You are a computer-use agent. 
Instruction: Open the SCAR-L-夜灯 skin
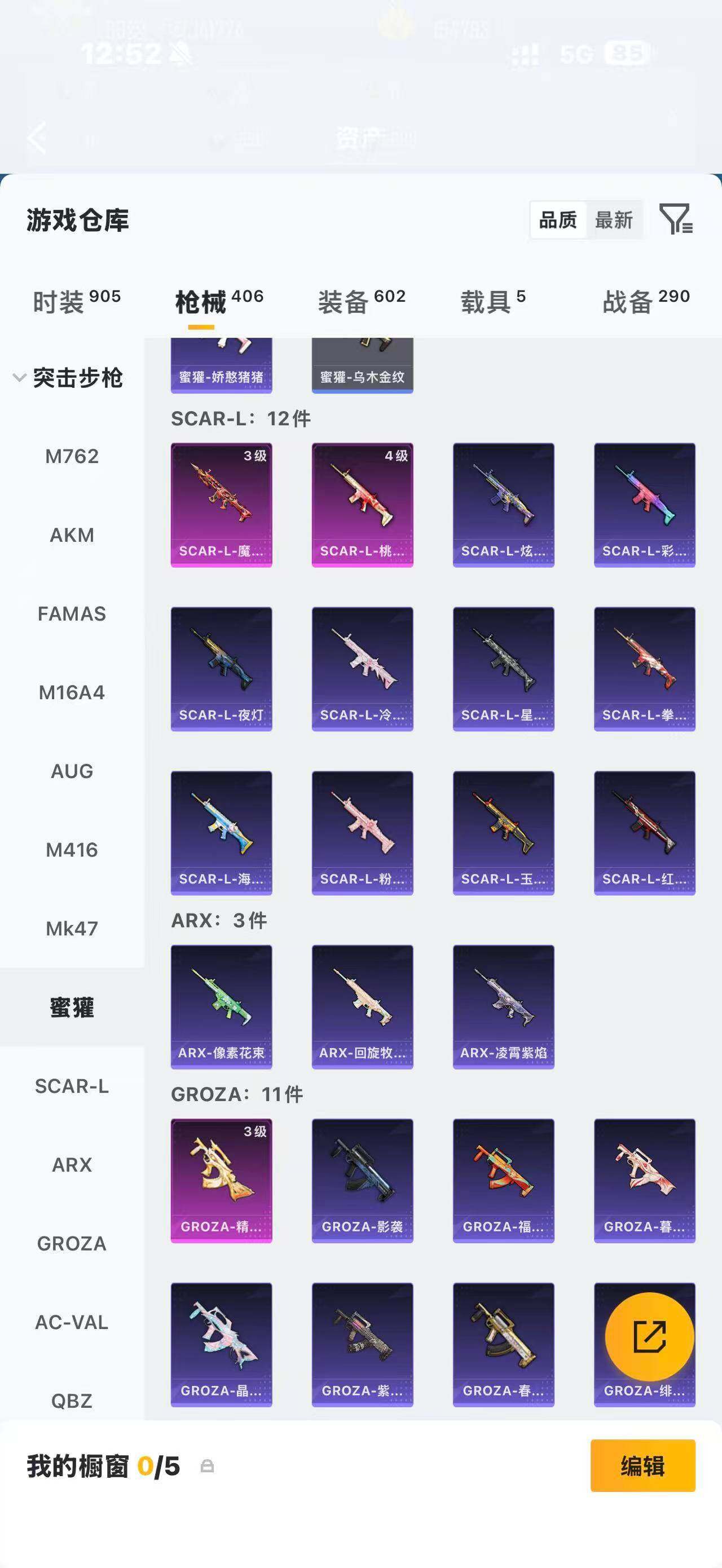221,669
